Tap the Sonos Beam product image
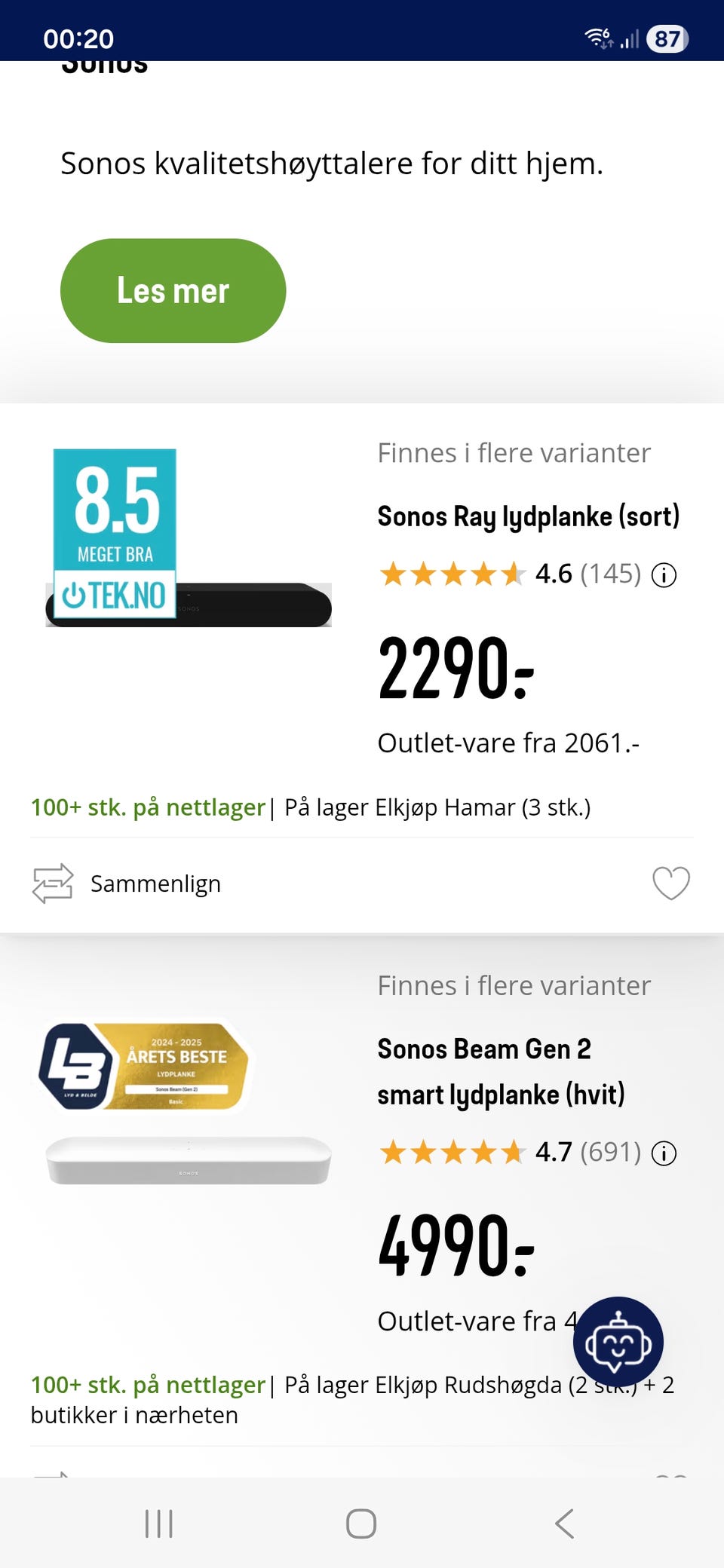724x1568 pixels. point(189,1161)
